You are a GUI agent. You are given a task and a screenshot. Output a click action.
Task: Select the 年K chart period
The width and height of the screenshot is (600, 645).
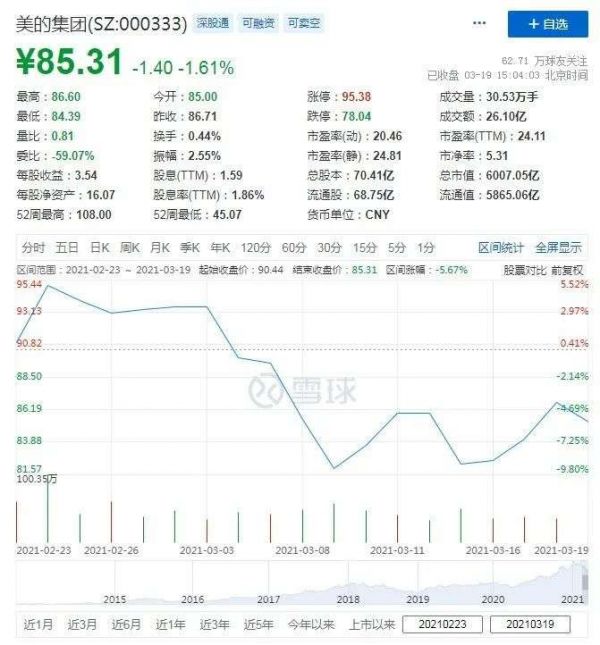click(x=219, y=247)
